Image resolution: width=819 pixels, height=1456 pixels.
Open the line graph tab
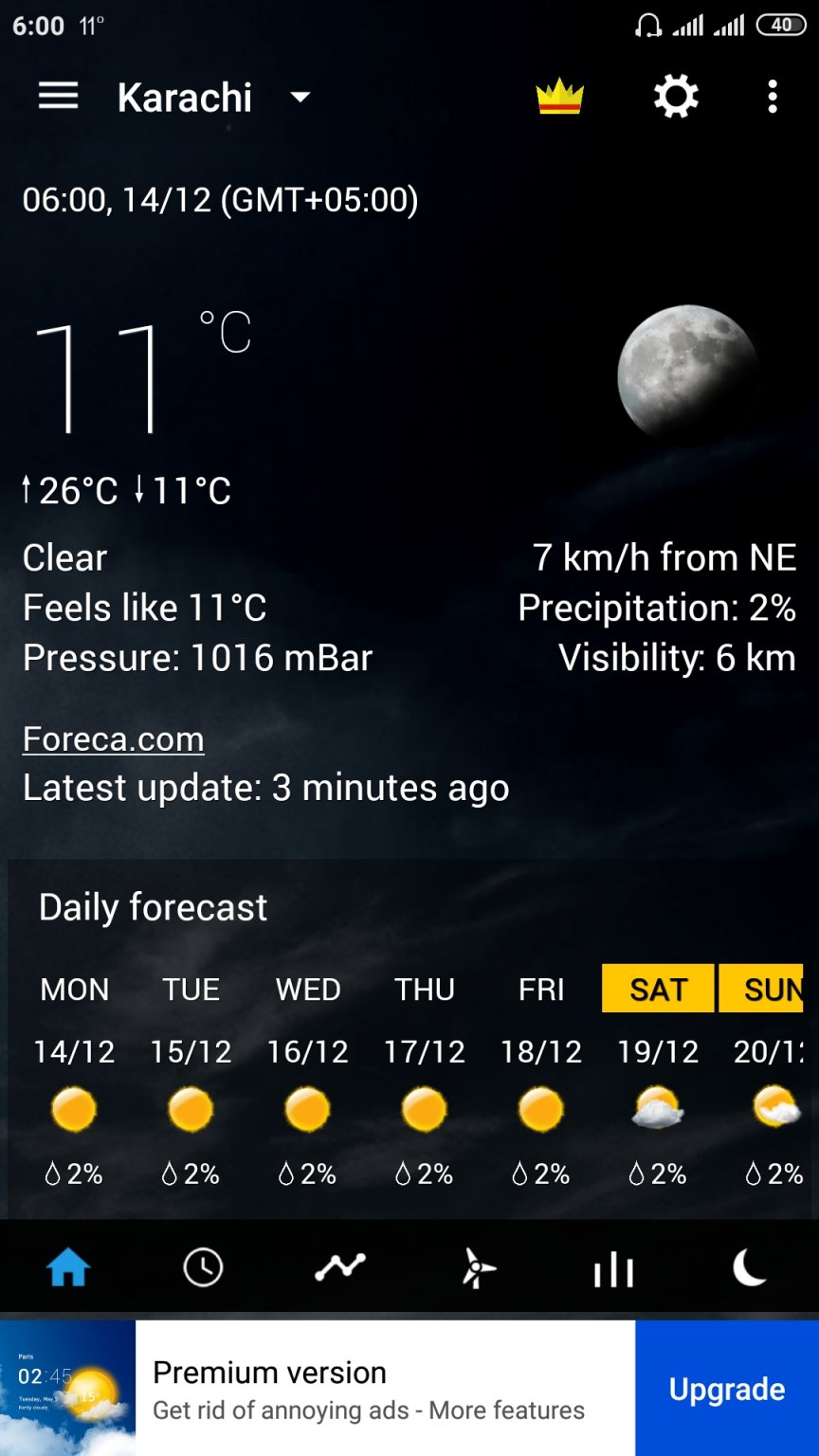[339, 1268]
